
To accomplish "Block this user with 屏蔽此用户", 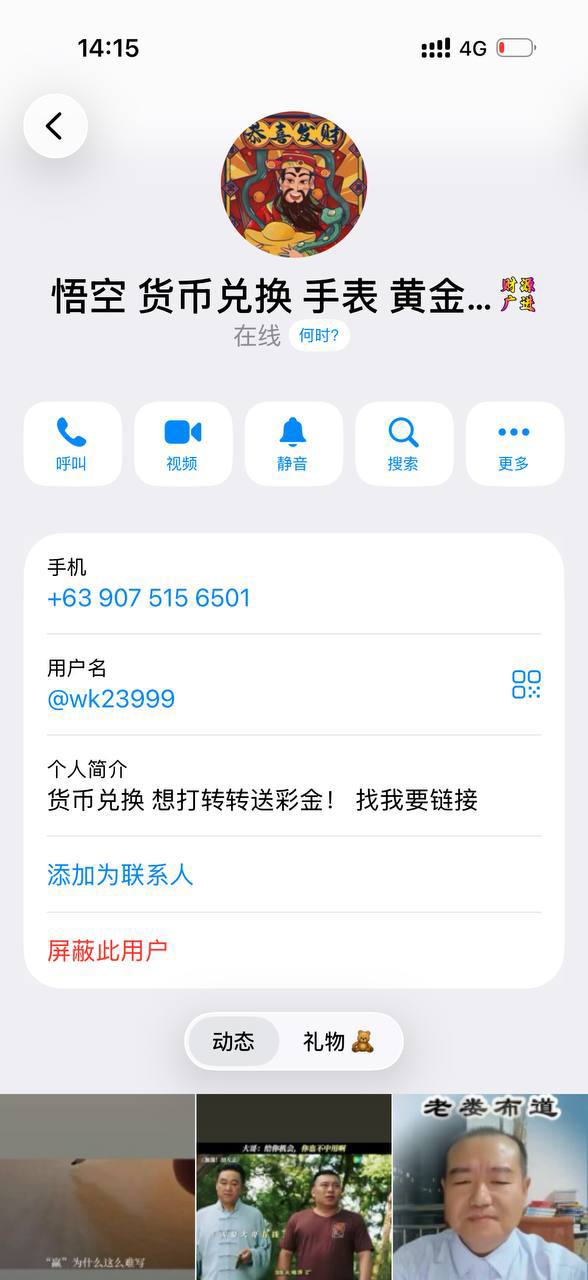I will (107, 951).
